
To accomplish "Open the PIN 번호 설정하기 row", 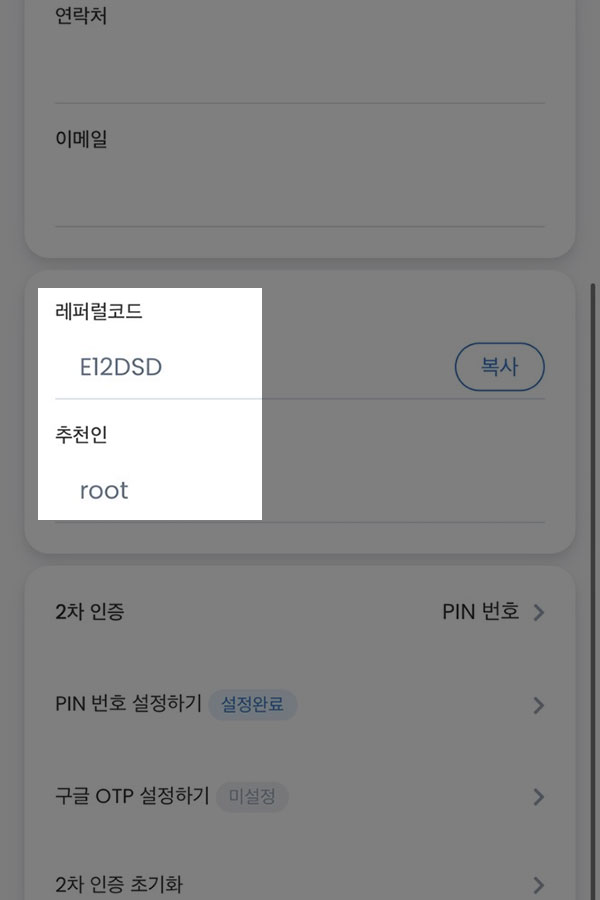I will click(x=300, y=705).
